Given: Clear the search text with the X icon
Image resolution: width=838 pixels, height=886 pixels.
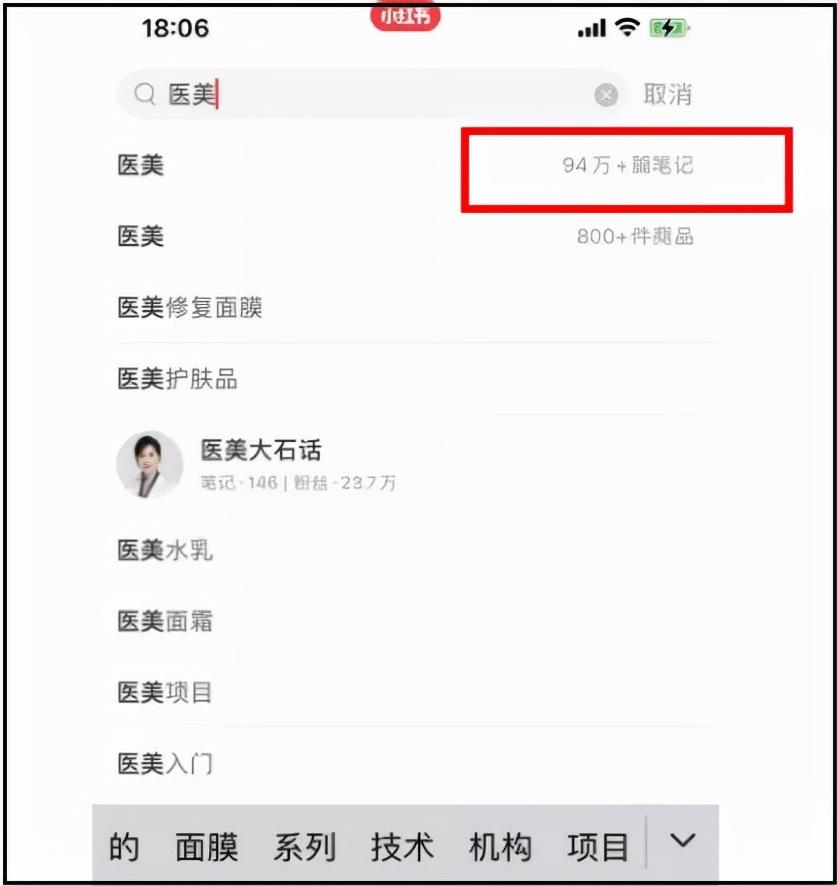Looking at the screenshot, I should (606, 95).
